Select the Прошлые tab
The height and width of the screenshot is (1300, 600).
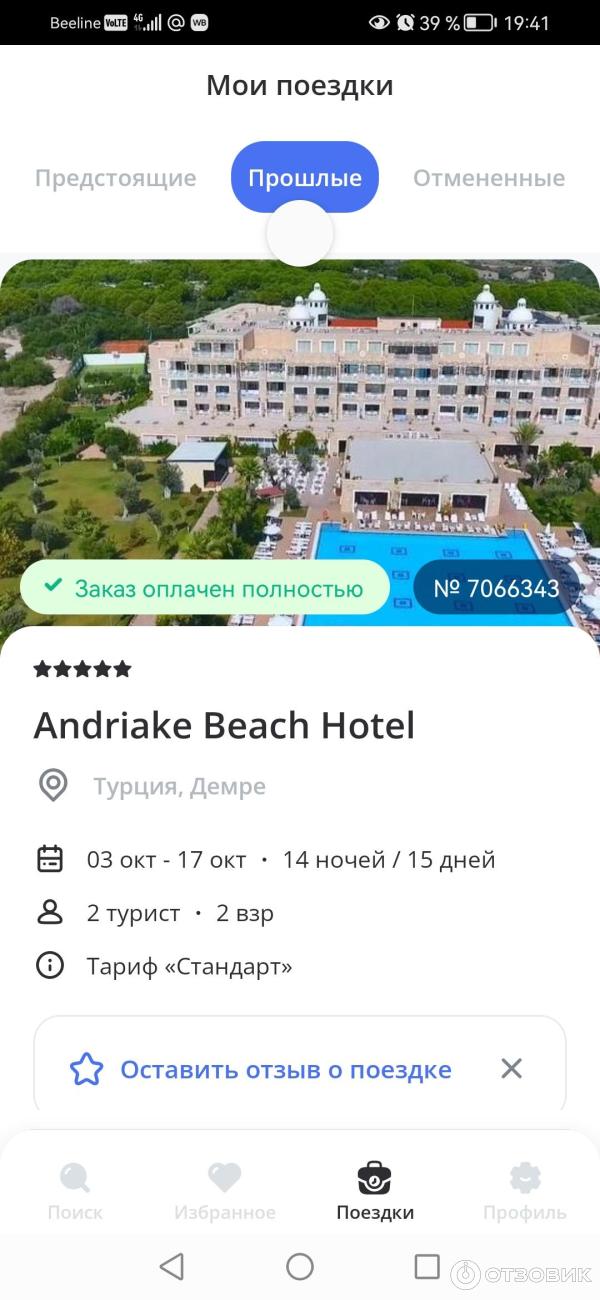tap(304, 178)
